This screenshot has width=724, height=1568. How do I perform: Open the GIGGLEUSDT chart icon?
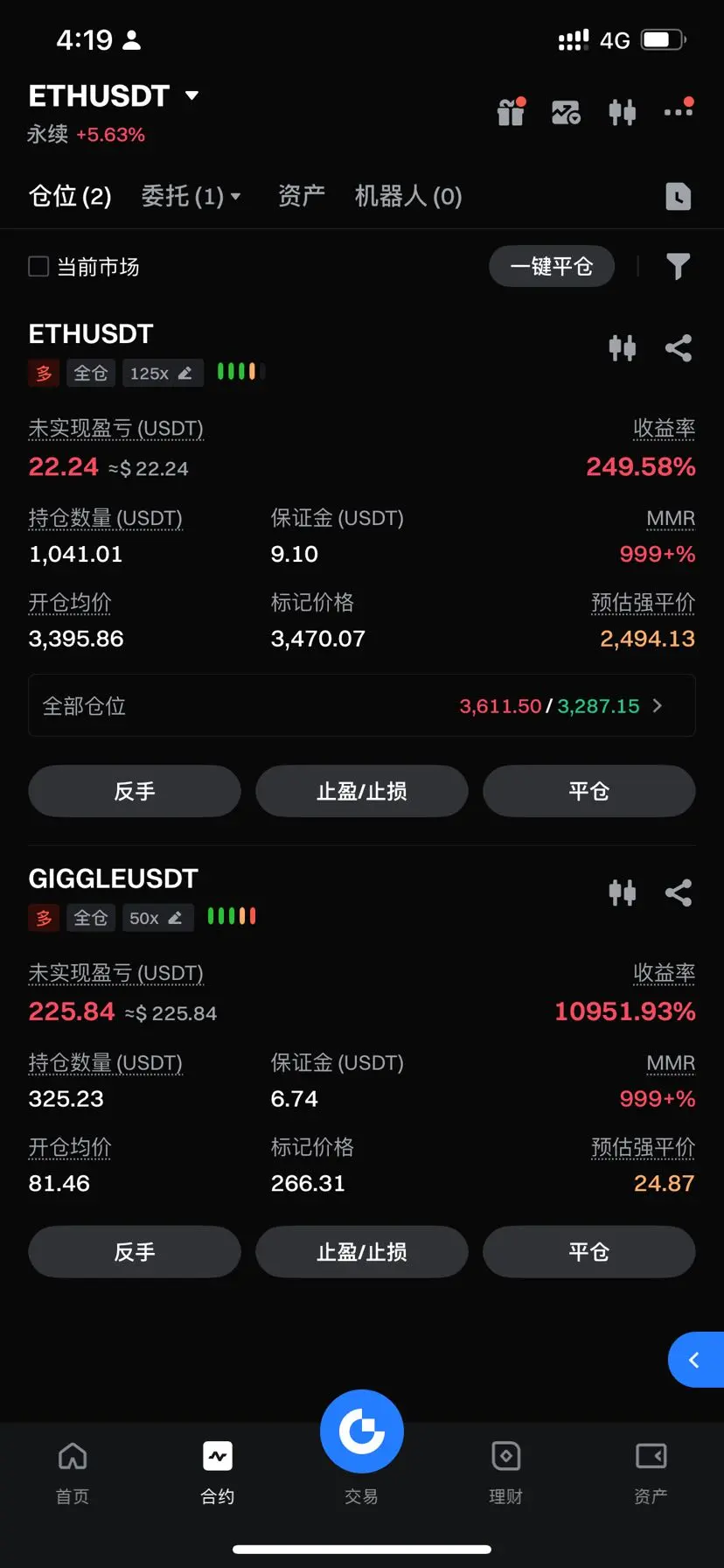[622, 892]
